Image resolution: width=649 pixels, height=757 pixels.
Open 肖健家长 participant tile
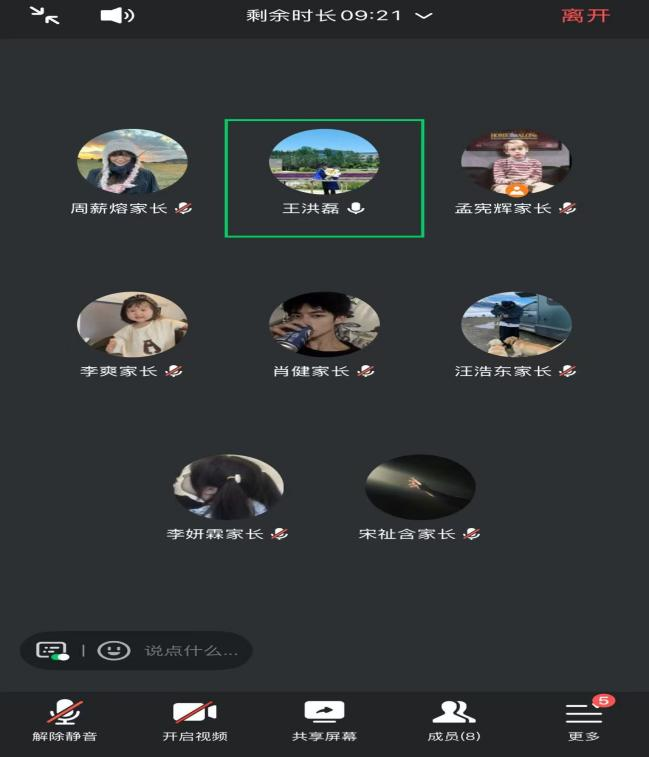point(324,325)
